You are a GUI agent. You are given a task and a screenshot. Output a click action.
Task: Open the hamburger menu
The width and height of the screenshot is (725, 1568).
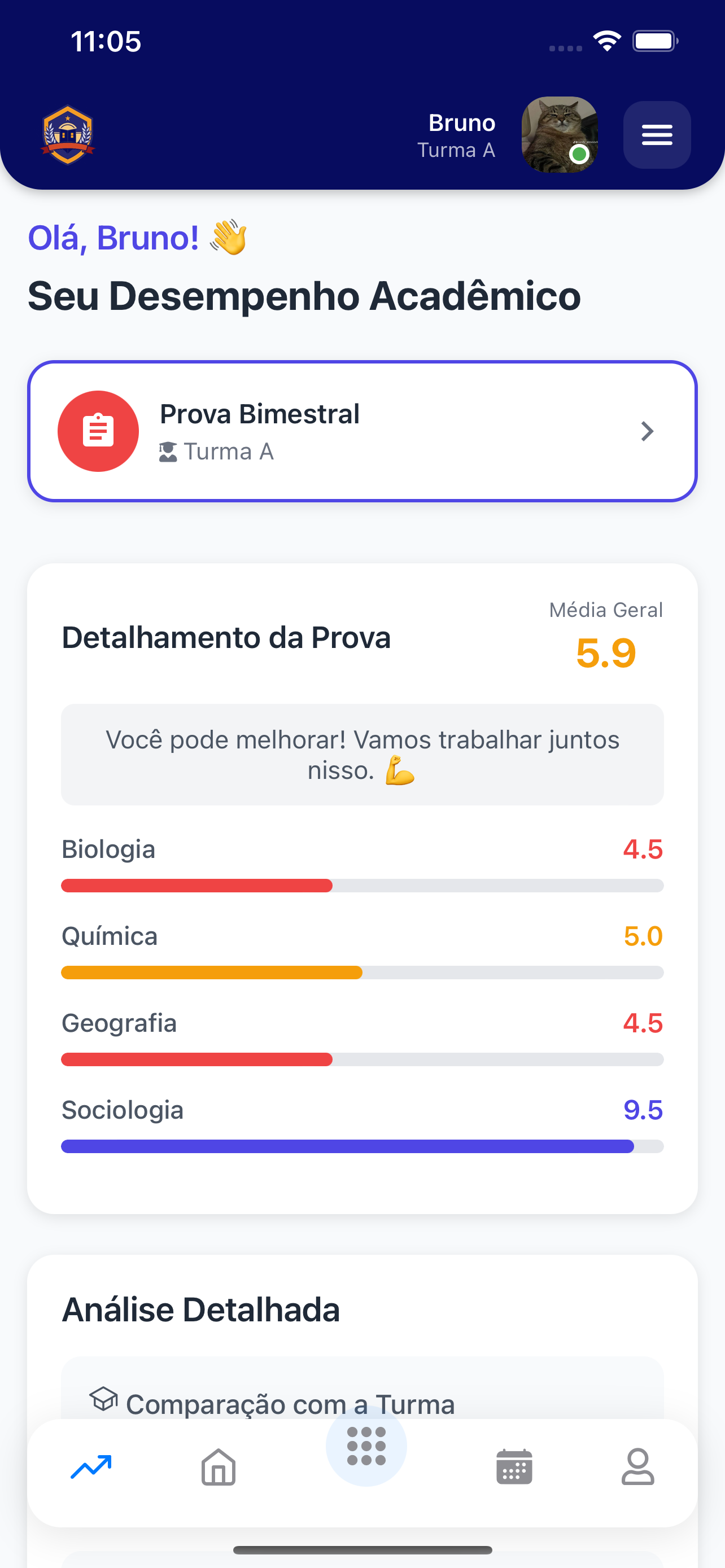pos(656,134)
